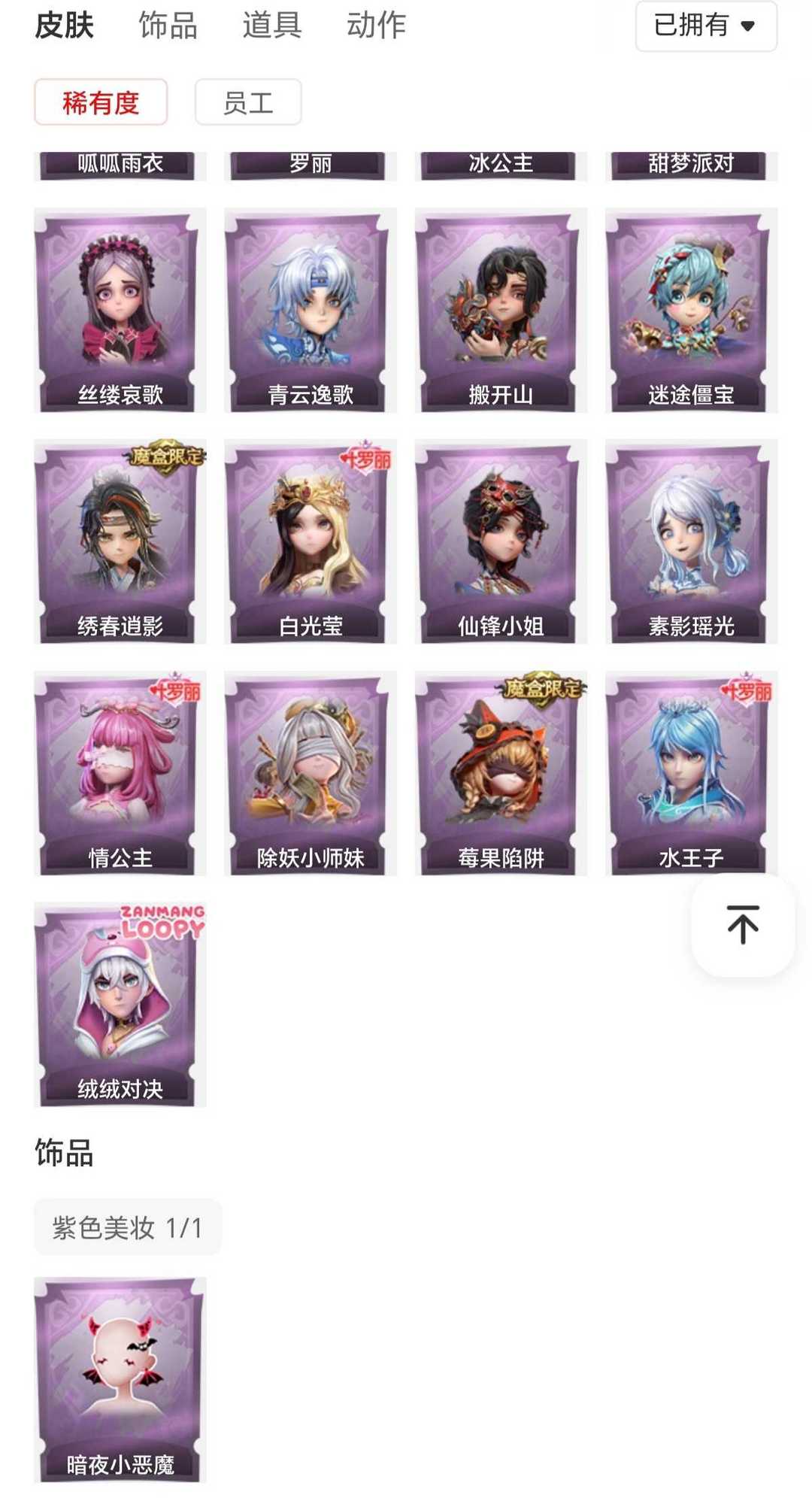Viewport: 812px width, 1504px height.
Task: Tap the 除妖小师妹 skin card
Action: coord(311,774)
